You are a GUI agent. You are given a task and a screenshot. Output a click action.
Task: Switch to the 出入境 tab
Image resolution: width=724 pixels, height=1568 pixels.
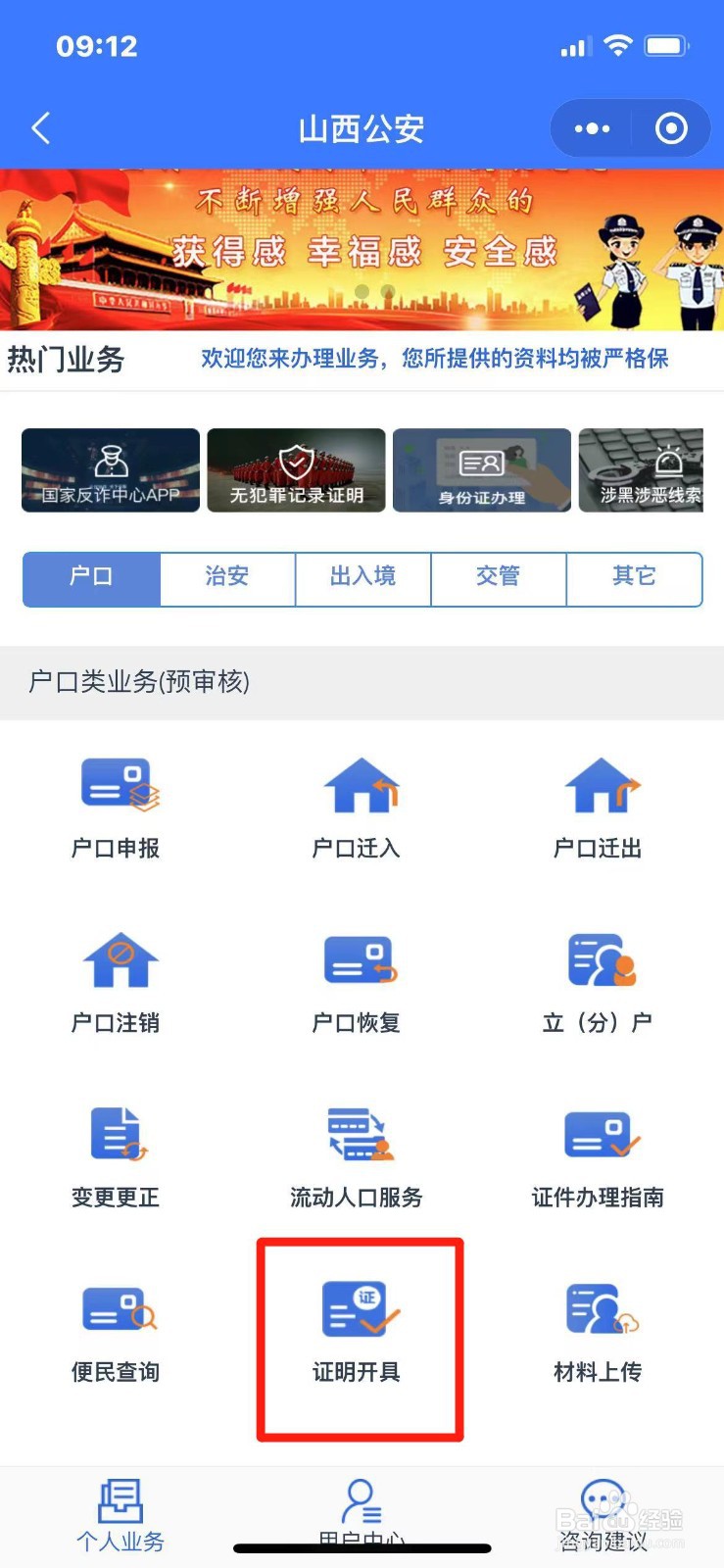coord(362,577)
